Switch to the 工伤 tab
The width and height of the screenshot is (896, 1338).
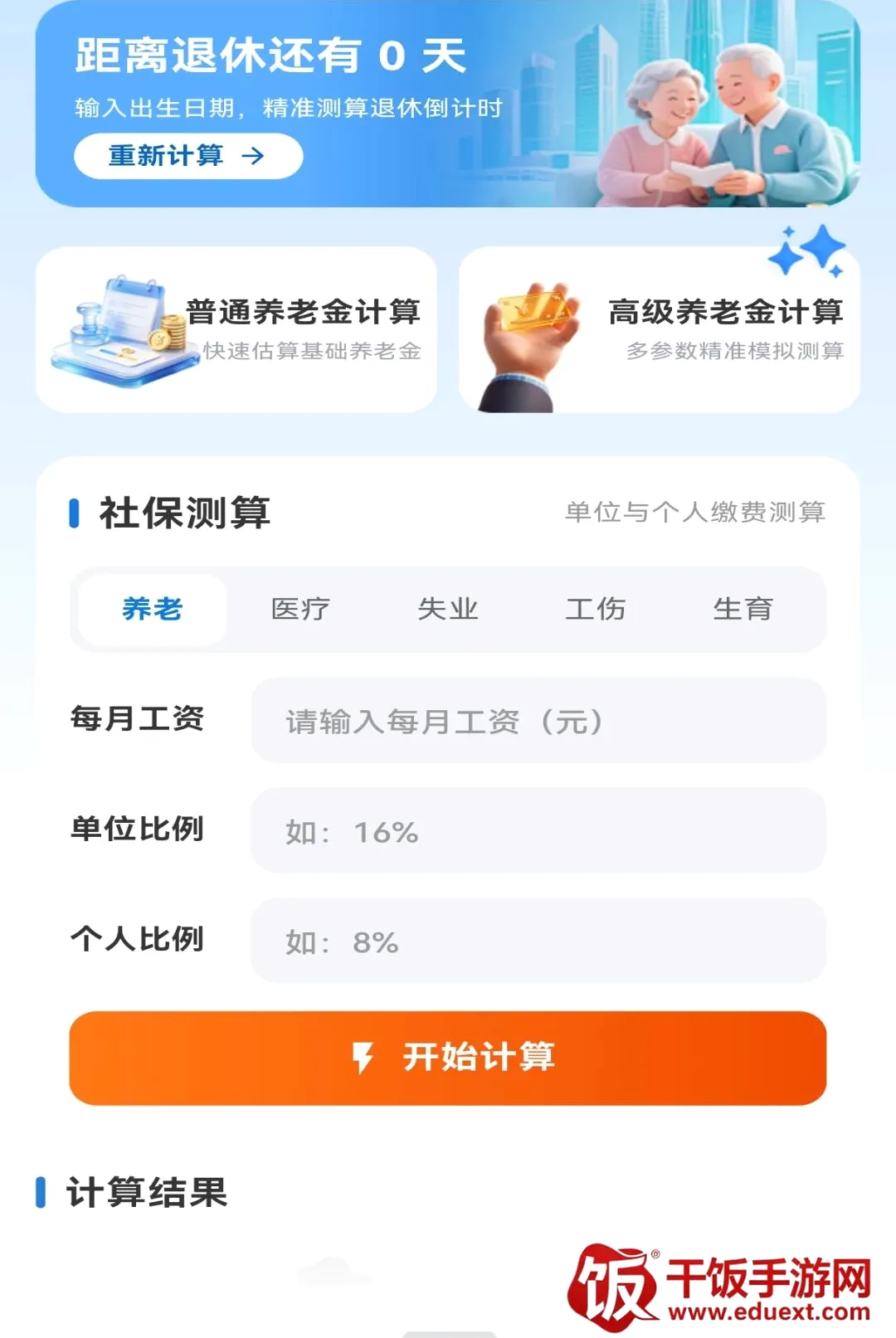click(596, 609)
